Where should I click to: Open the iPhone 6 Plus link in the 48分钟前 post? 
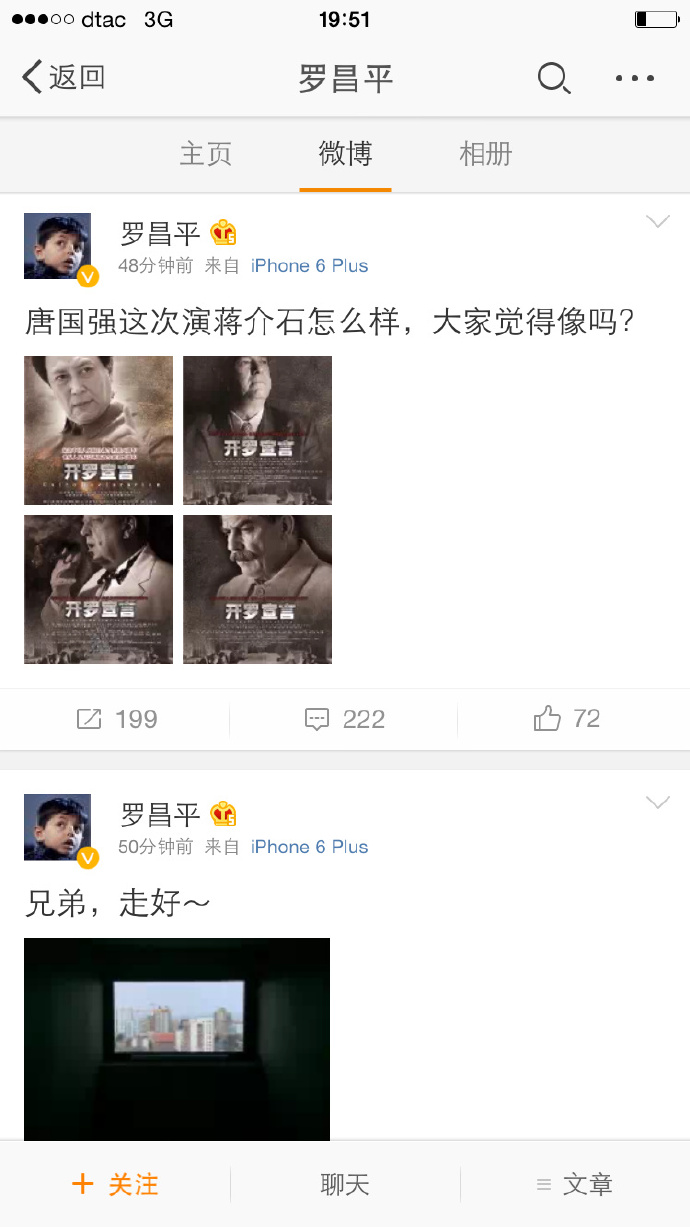309,266
